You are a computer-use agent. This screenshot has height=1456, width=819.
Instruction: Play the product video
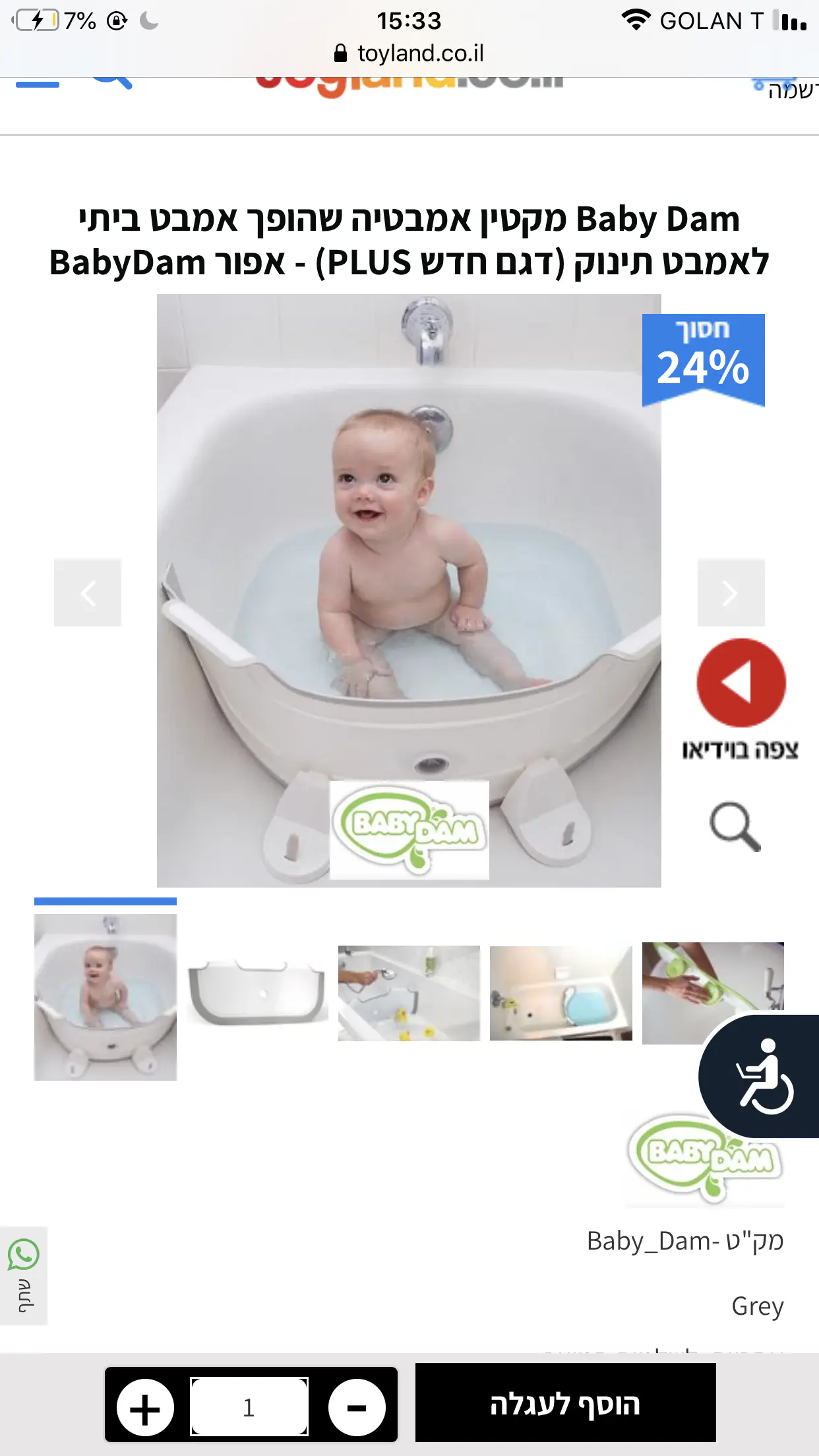[741, 683]
